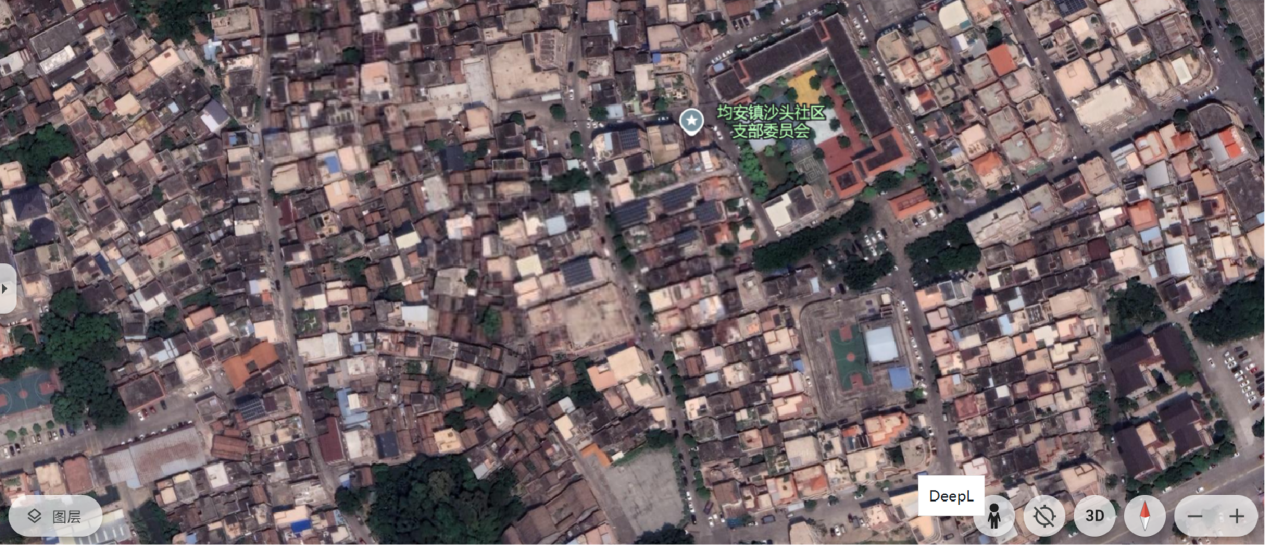
Task: Switch to 3D view
Action: (1095, 516)
